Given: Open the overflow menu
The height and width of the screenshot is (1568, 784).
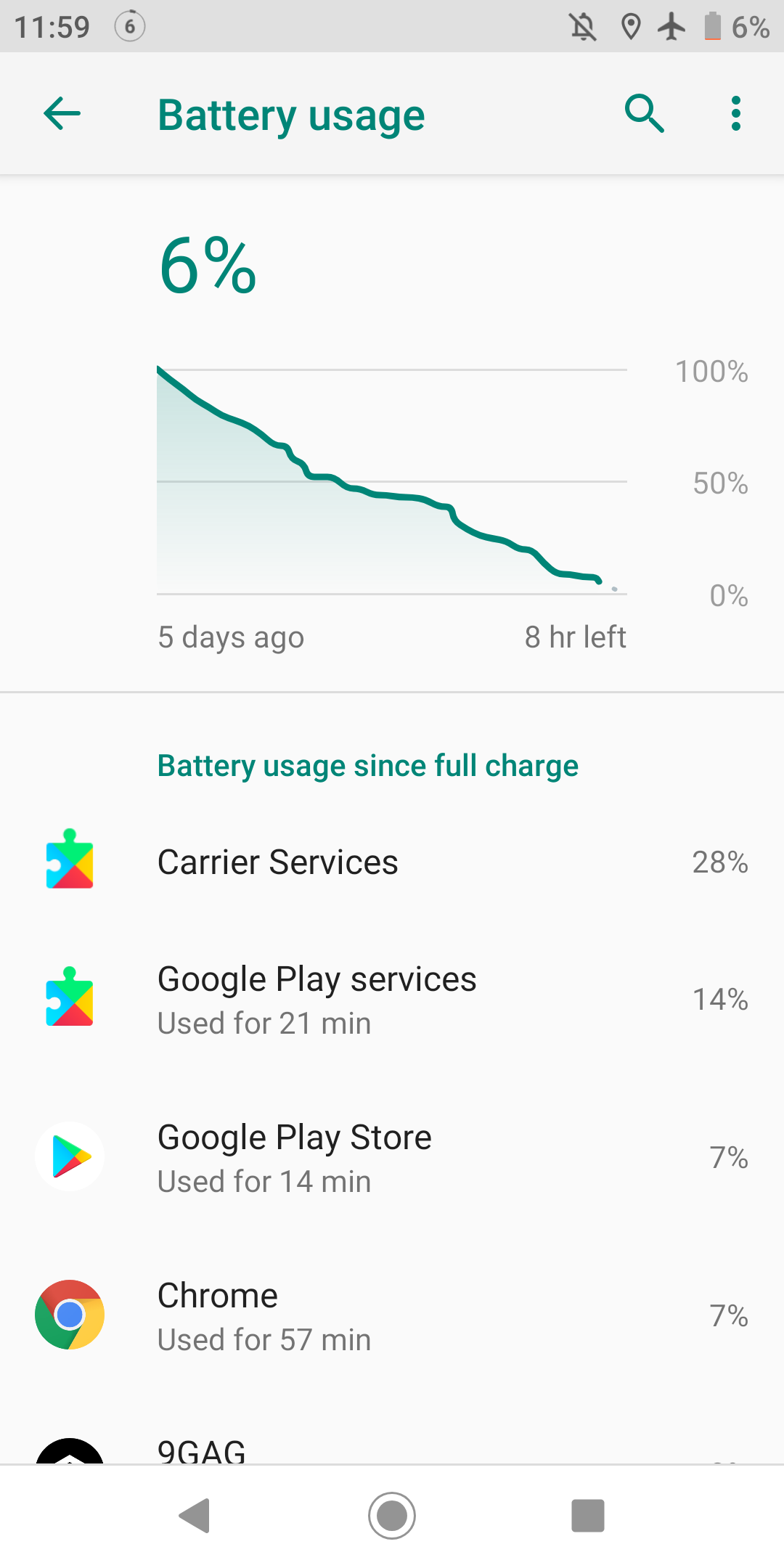Looking at the screenshot, I should pyautogui.click(x=736, y=114).
